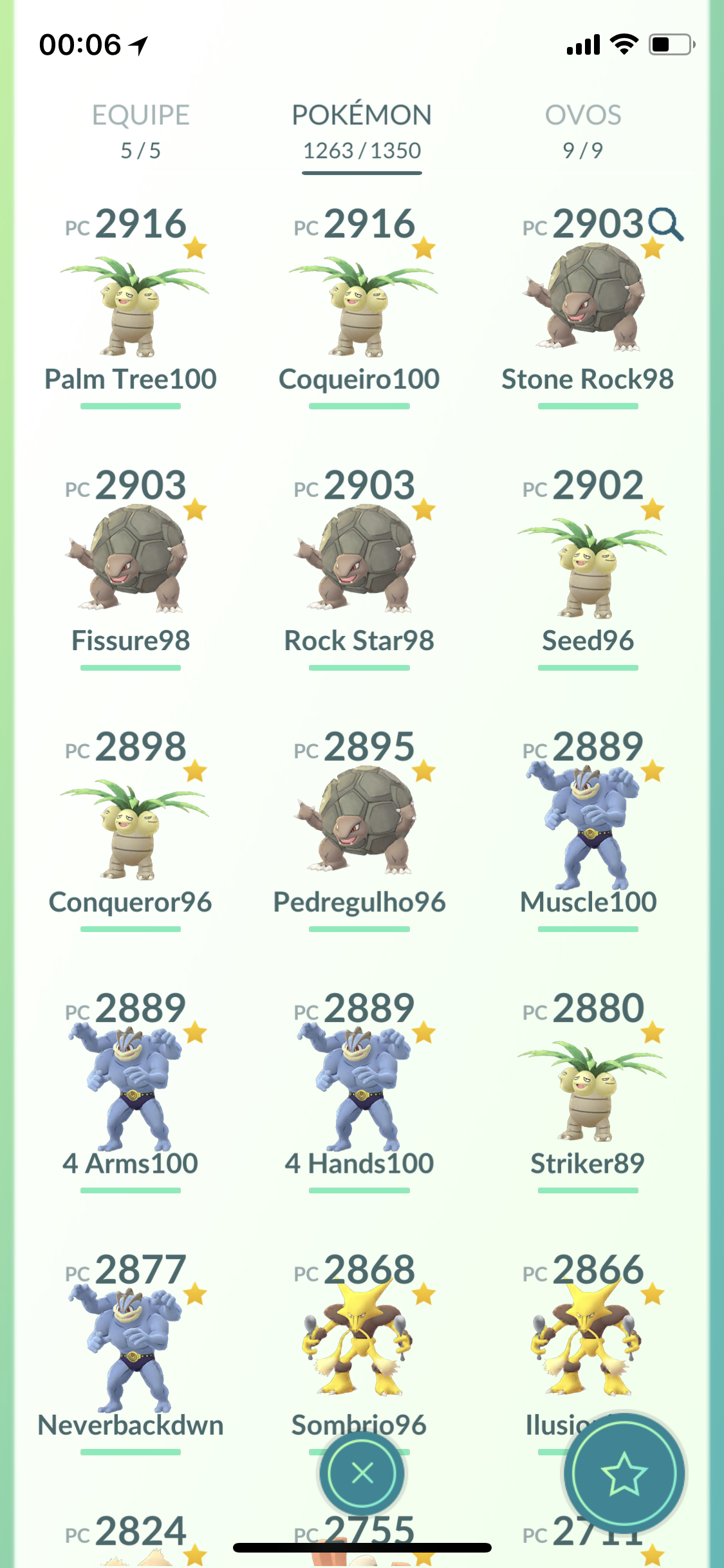
Task: View Neverbackdwn Machamp
Action: coord(131,1349)
